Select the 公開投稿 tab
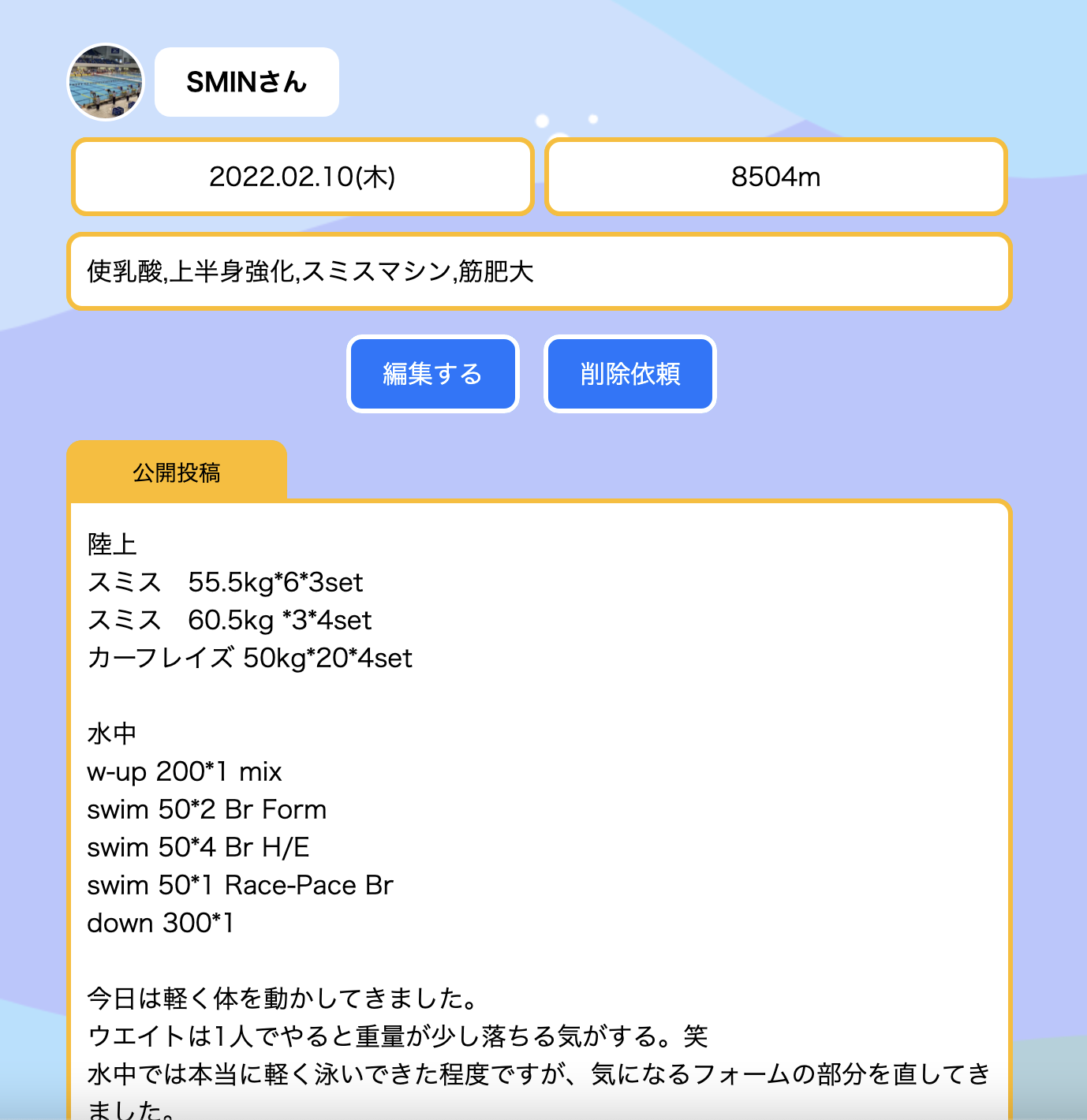Screen dimensions: 1087x1120 pos(177,472)
